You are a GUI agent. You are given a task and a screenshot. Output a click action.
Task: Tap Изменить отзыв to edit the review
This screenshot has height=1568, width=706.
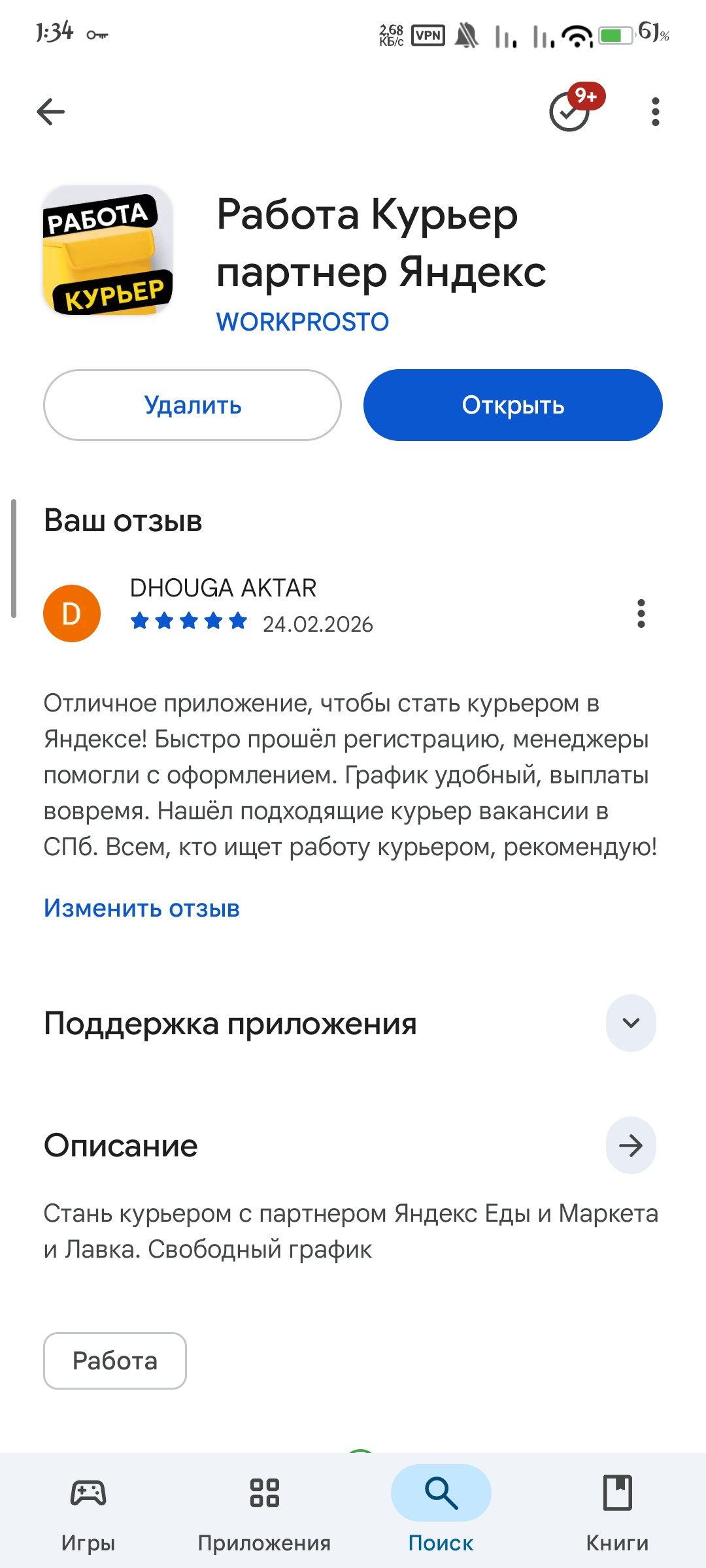[142, 908]
